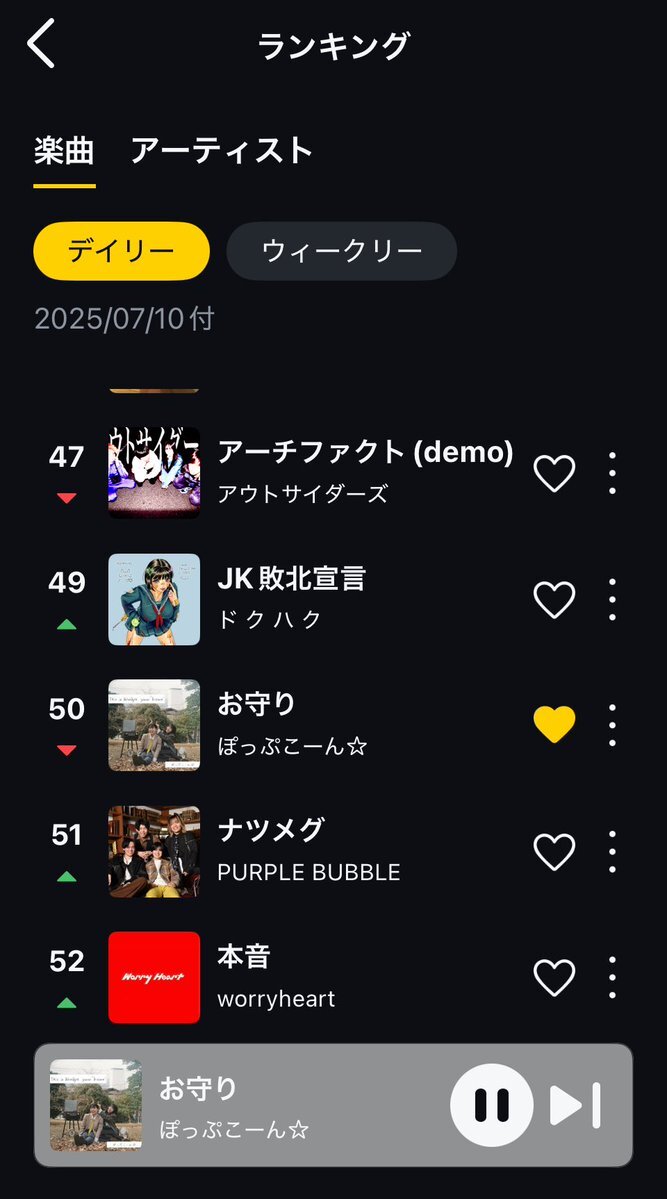This screenshot has width=667, height=1199.
Task: Like the song アーチファクト (demo)
Action: 555,473
